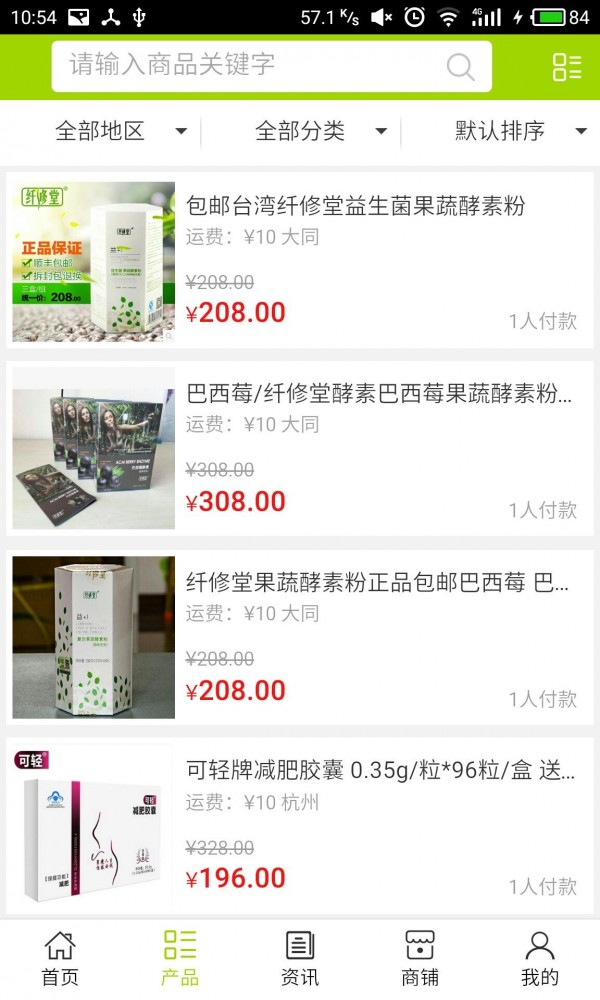The height and width of the screenshot is (1000, 600).
Task: Expand the 全部分类 category dropdown
Action: (320, 131)
